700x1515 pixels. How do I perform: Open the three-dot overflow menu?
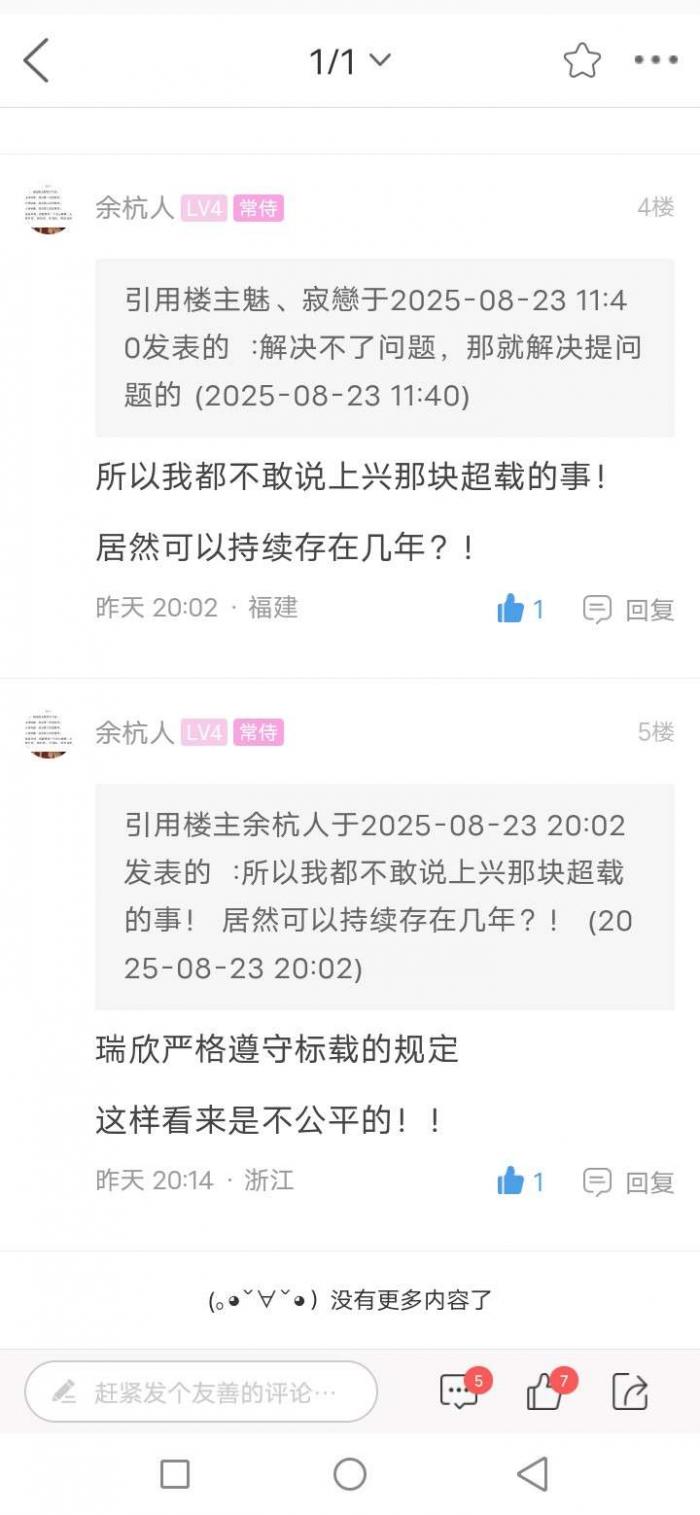coord(656,61)
